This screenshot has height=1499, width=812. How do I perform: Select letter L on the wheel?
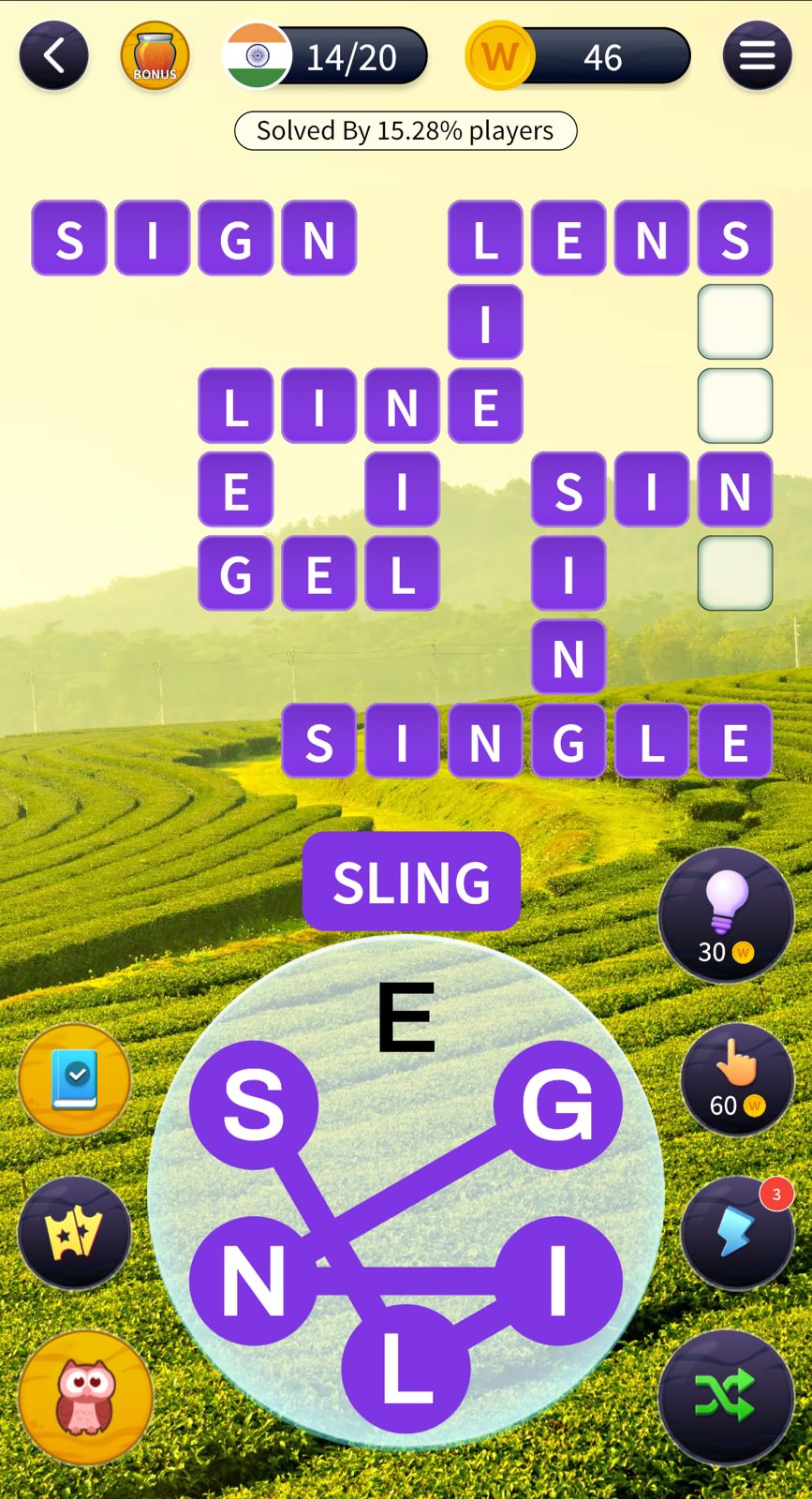coord(406,1368)
